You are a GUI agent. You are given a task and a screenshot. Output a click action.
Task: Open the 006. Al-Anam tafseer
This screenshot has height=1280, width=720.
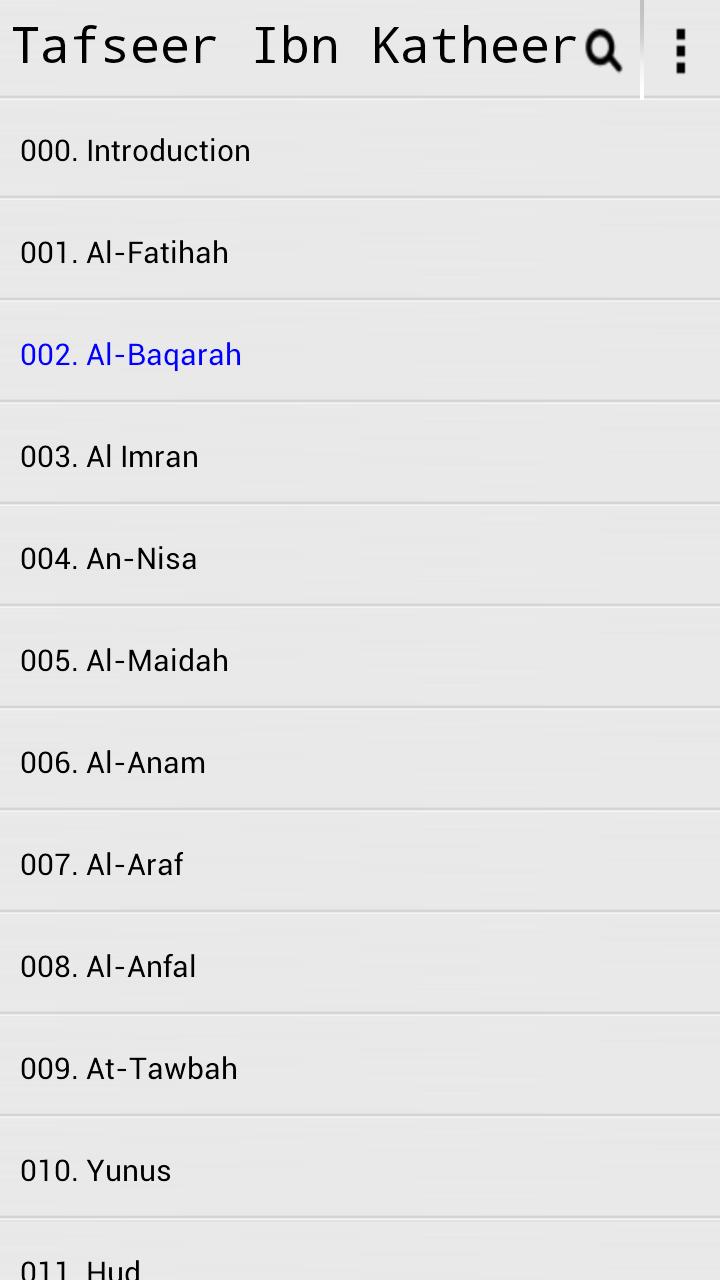pos(360,762)
